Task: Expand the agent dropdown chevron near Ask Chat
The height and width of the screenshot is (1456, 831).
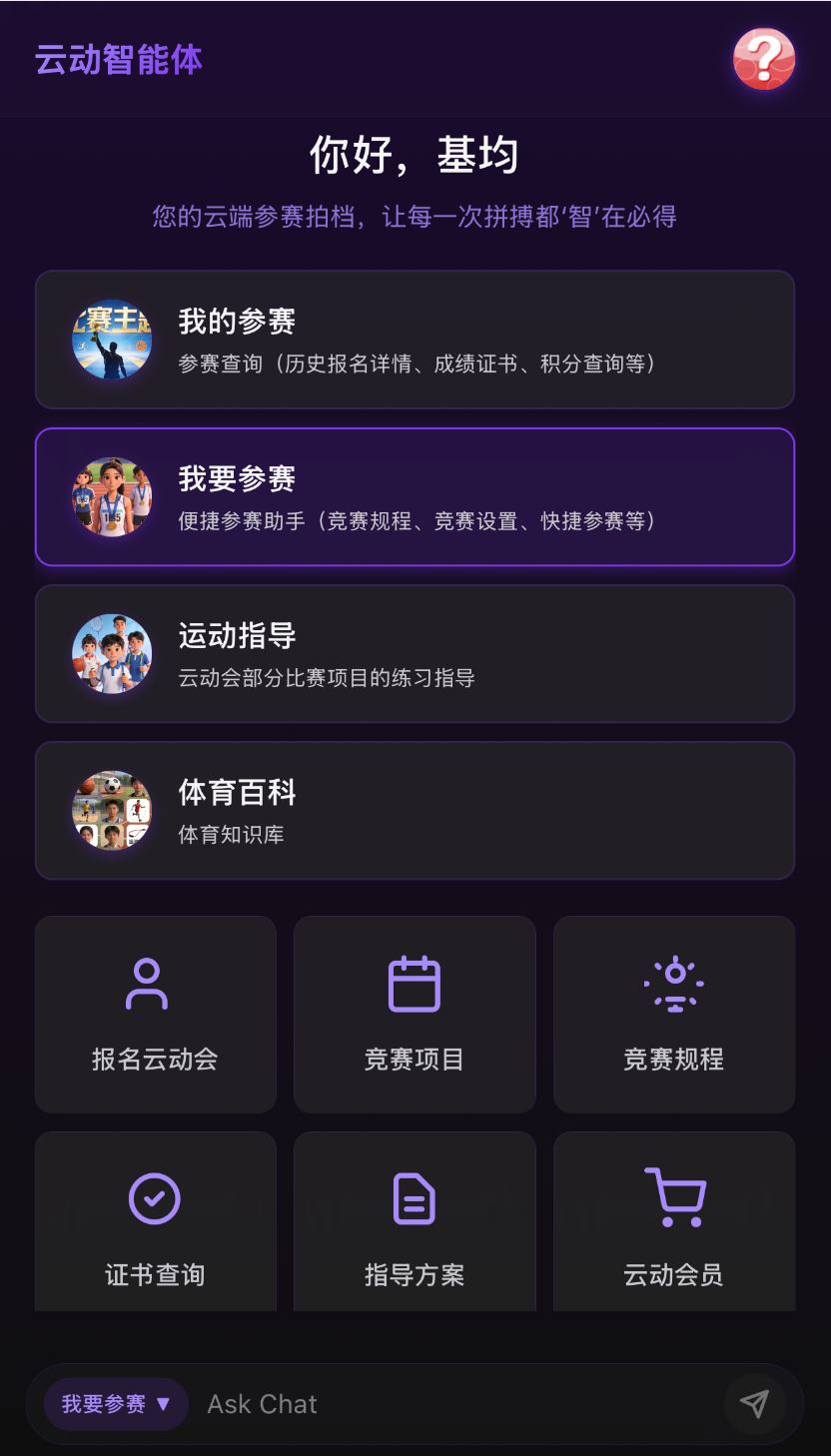Action: (x=154, y=1403)
